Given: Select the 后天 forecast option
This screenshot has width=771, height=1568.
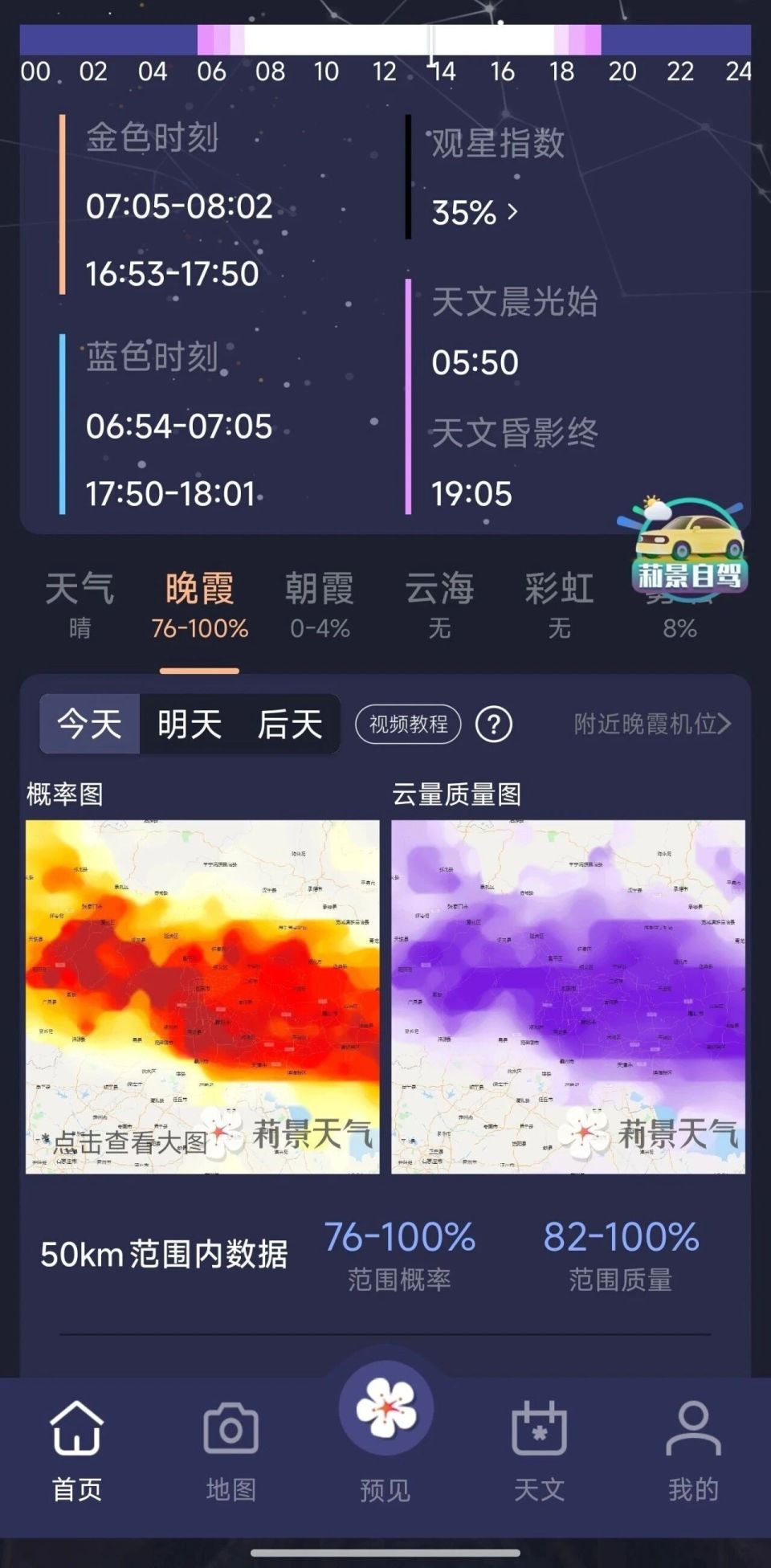Looking at the screenshot, I should pyautogui.click(x=289, y=723).
